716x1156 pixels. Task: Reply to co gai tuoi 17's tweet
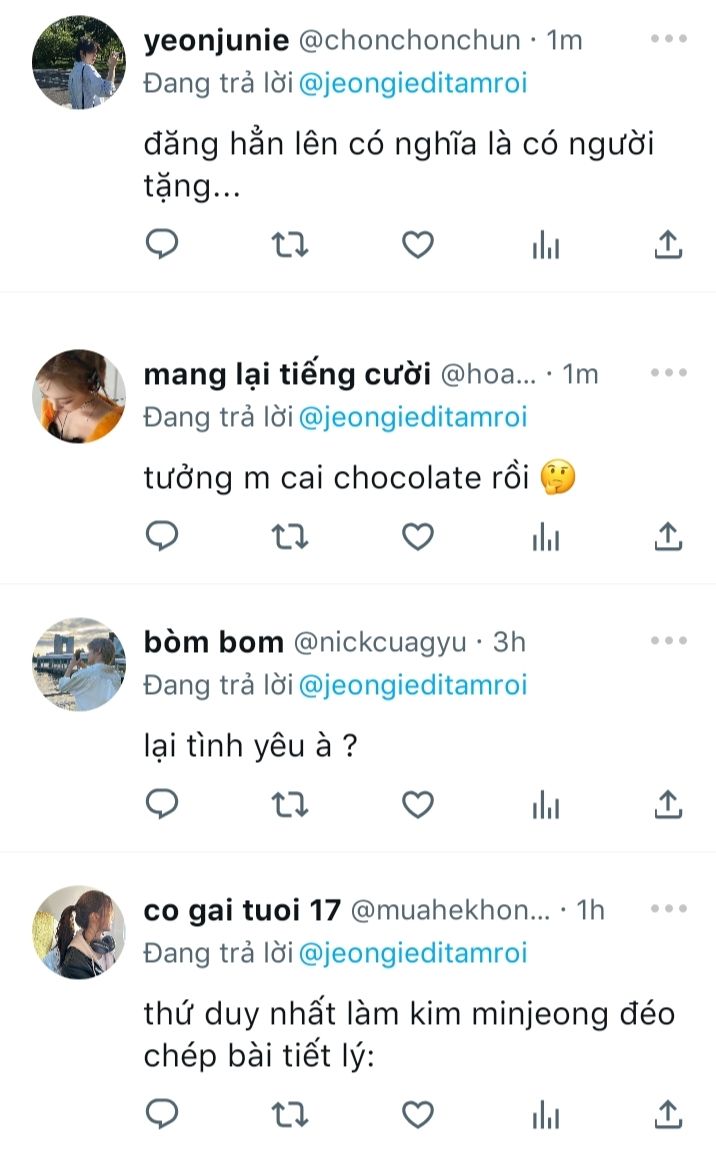[x=161, y=1114]
